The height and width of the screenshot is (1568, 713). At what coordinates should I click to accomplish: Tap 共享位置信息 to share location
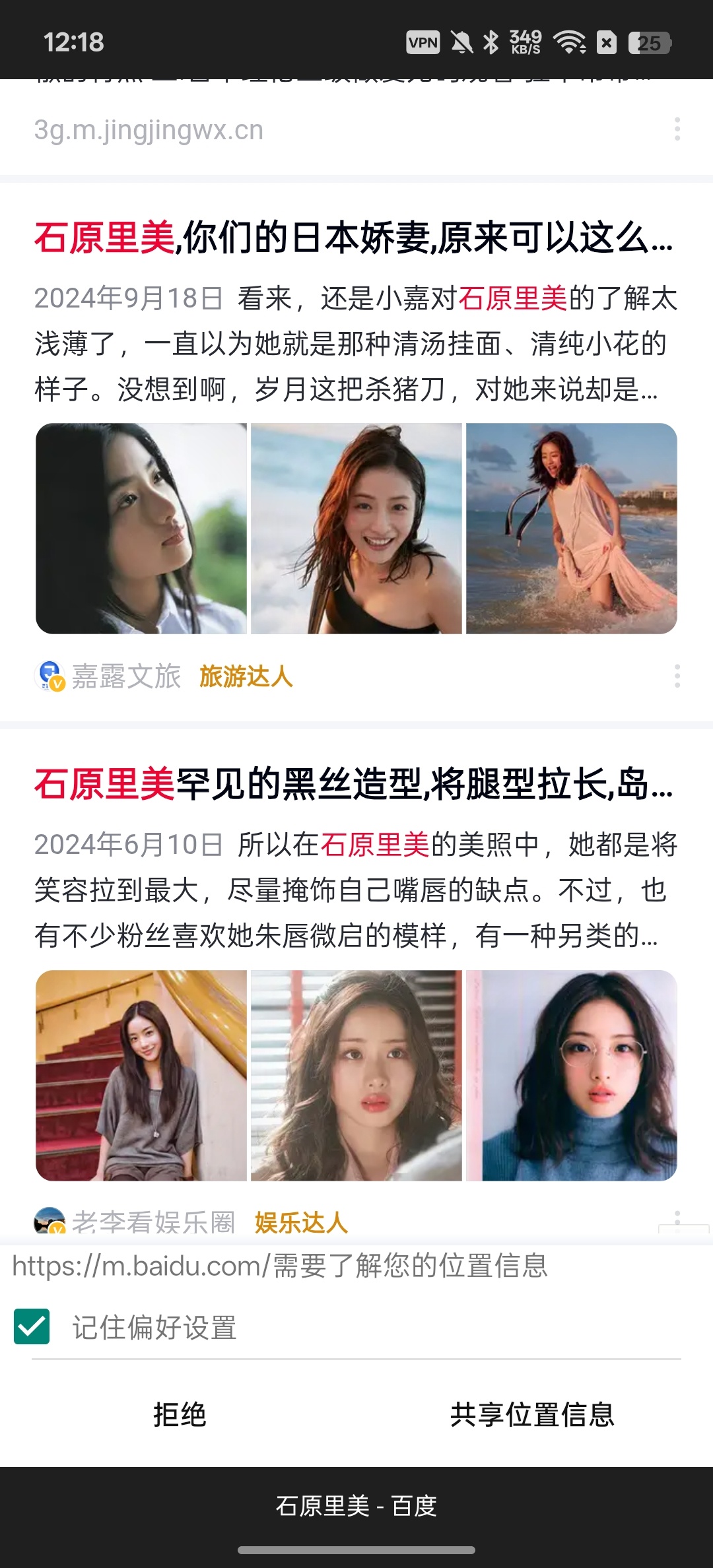click(532, 1414)
